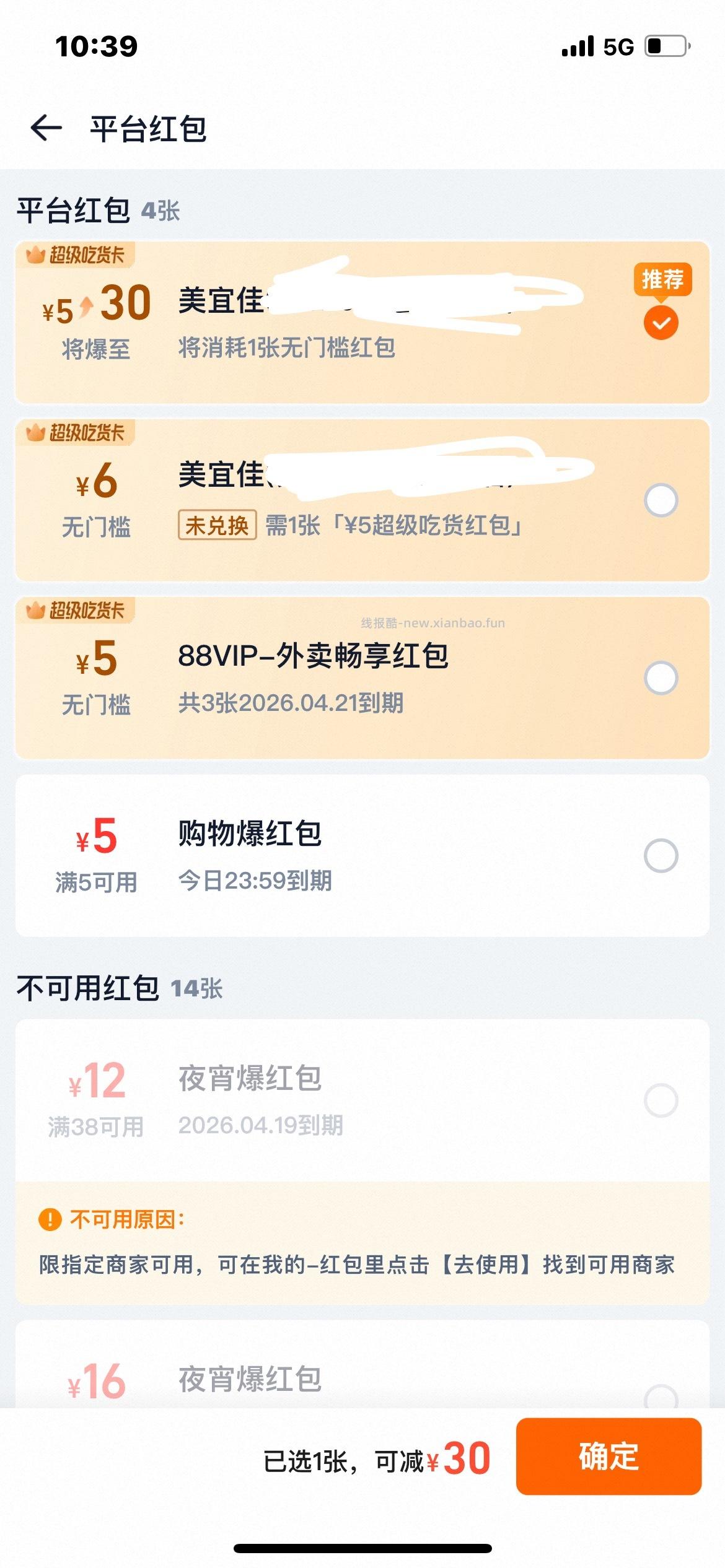
Task: Deselect the checked ¥30 美宜佳 coupon
Action: pyautogui.click(x=662, y=321)
